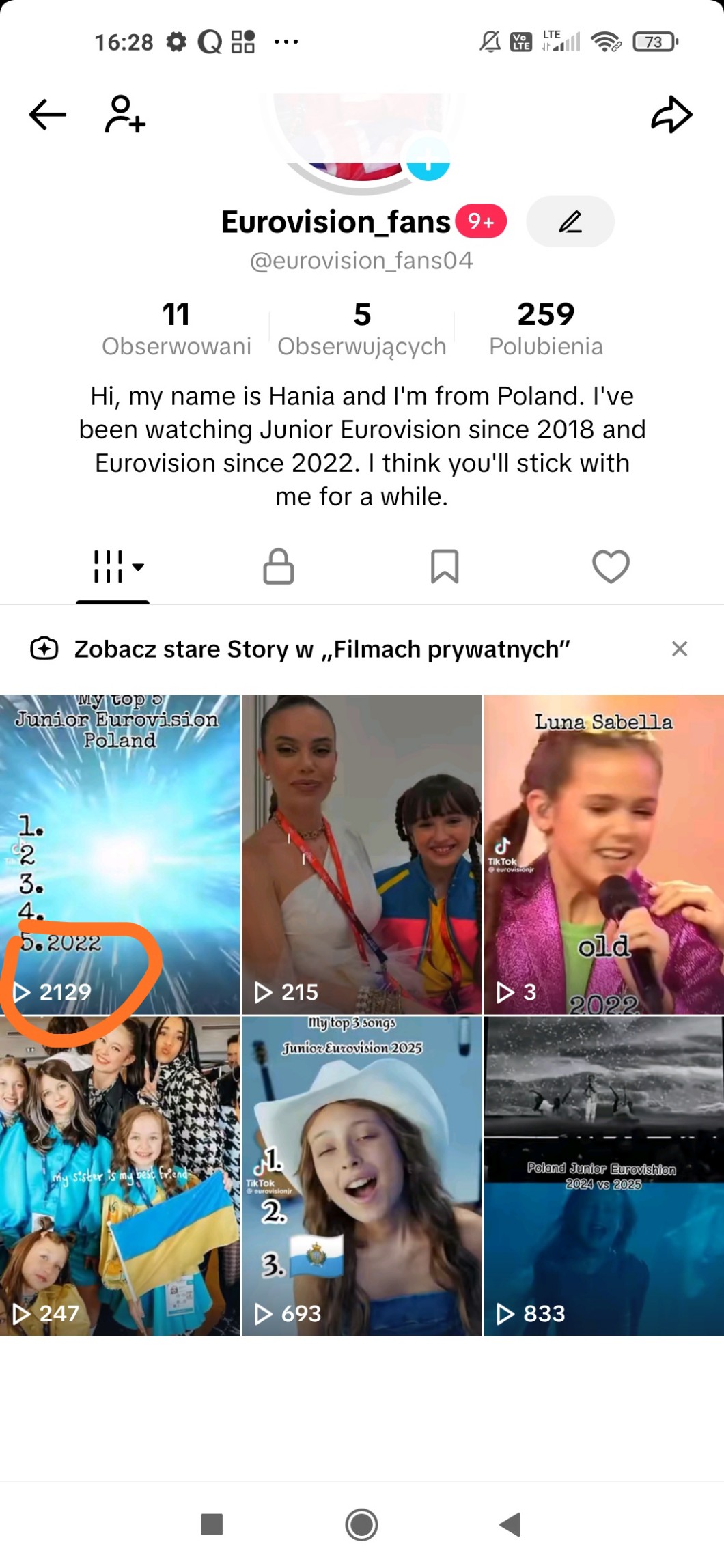Open the Luna Sabella video
Image resolution: width=724 pixels, height=1568 pixels.
pyautogui.click(x=604, y=854)
